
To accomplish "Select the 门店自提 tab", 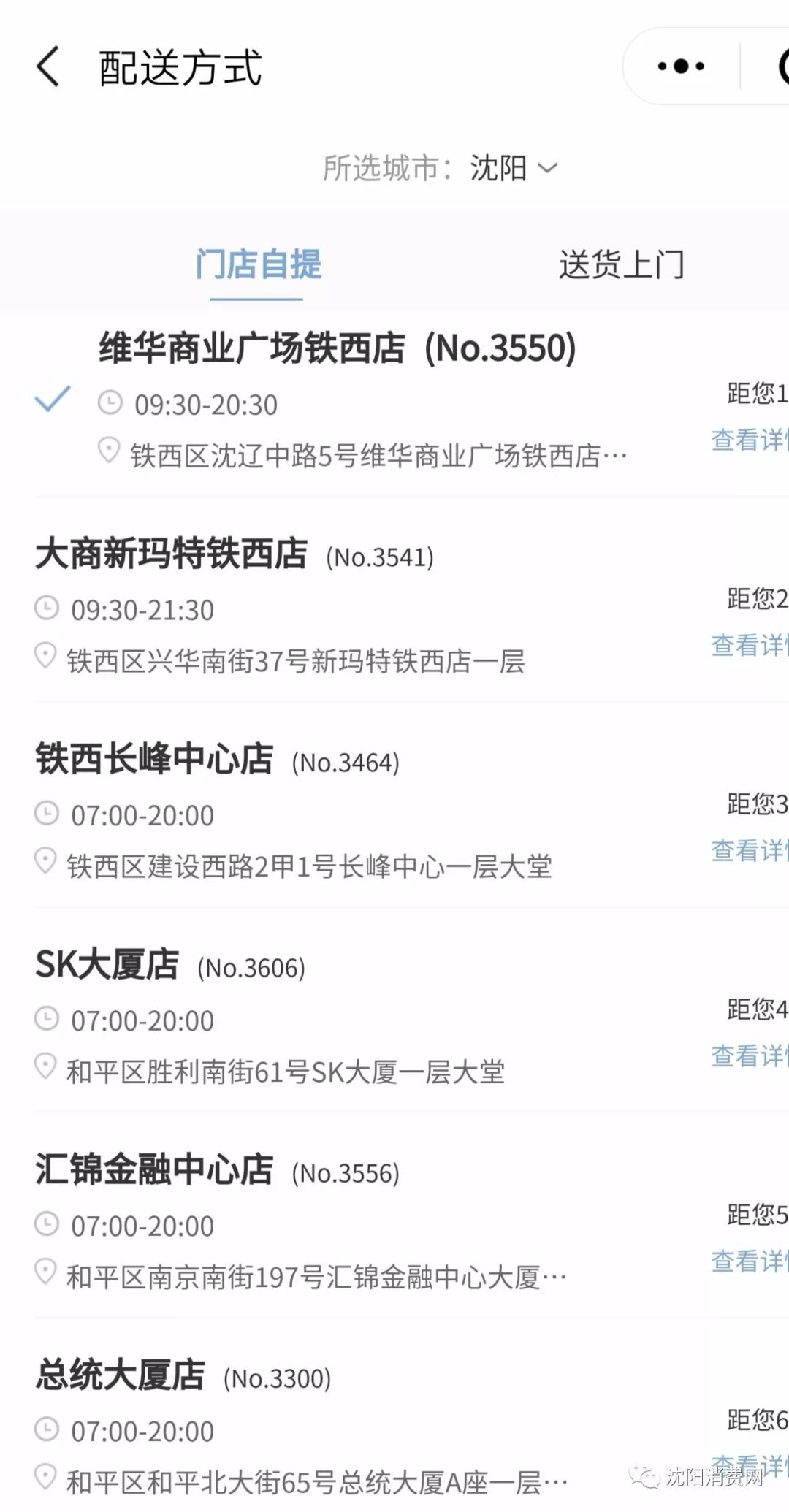I will pos(258,264).
